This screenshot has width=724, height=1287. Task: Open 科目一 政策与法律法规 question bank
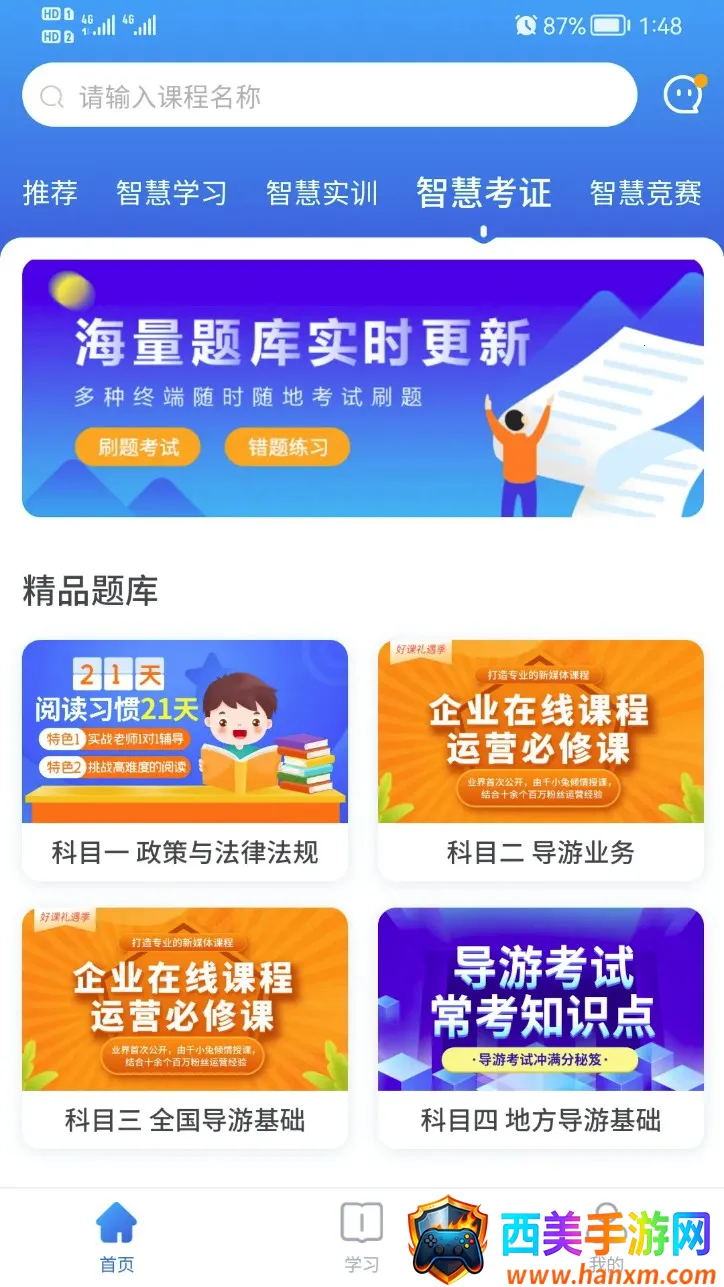[x=185, y=760]
